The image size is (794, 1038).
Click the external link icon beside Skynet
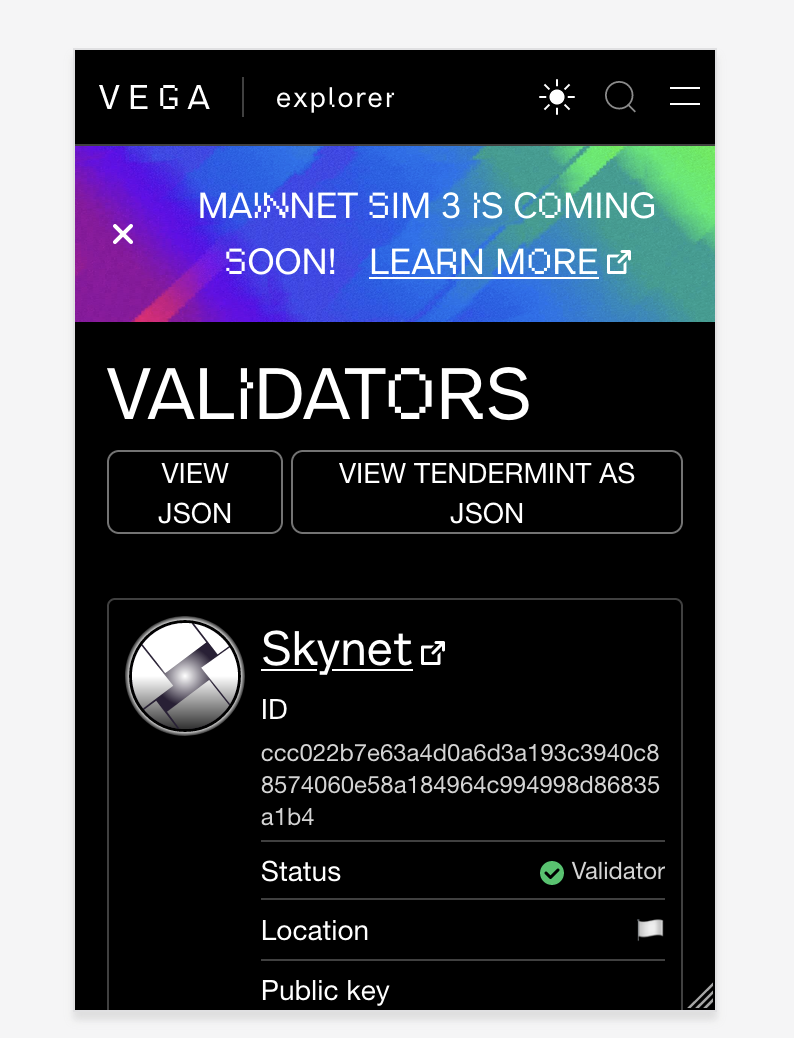tap(432, 651)
